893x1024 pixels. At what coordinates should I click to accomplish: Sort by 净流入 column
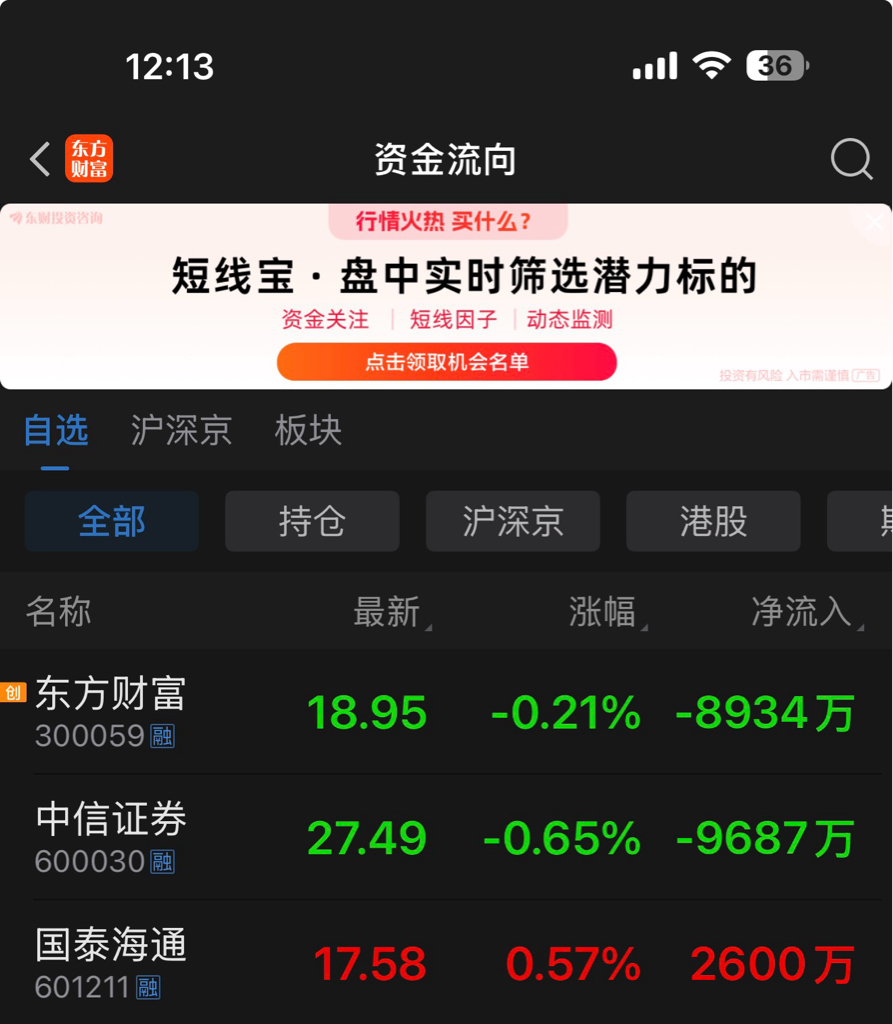pyautogui.click(x=807, y=612)
